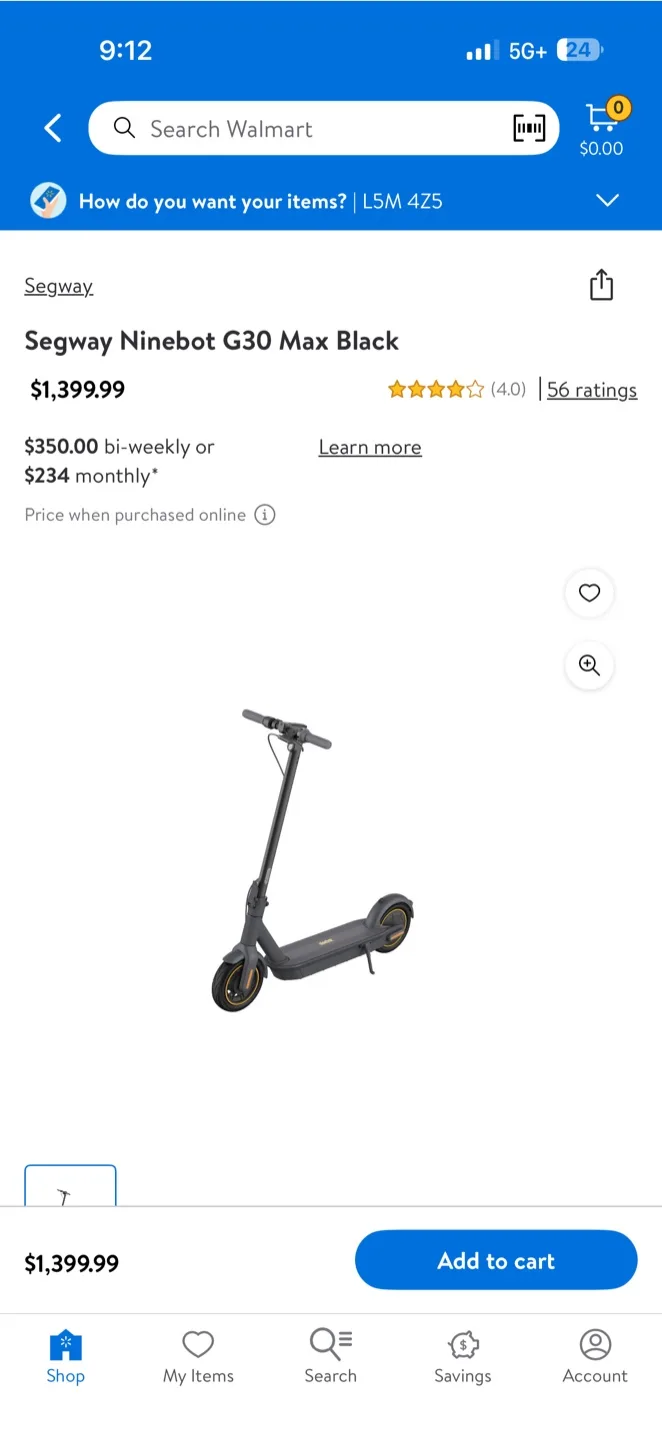Open the Segway brand link

click(x=58, y=286)
